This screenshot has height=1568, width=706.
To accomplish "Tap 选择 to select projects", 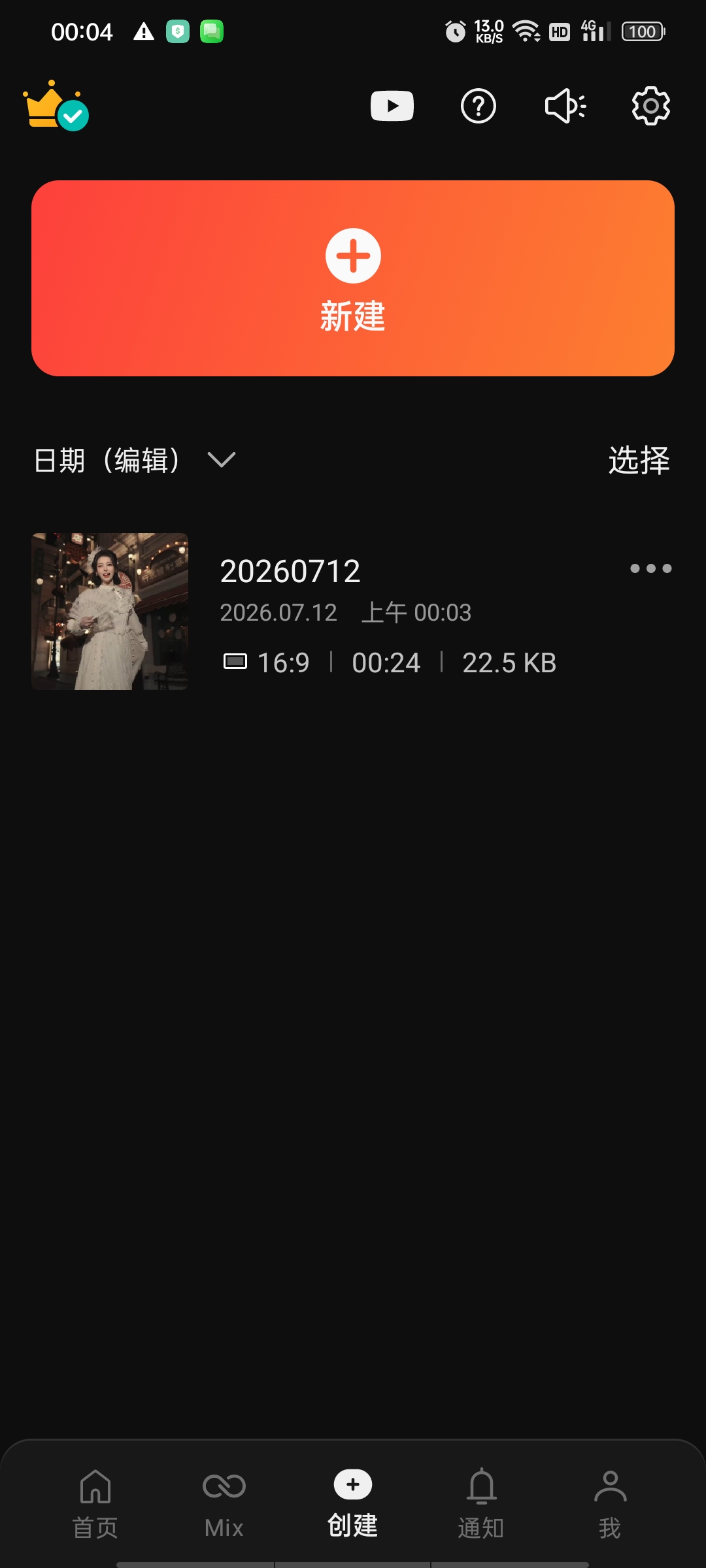I will pyautogui.click(x=639, y=460).
